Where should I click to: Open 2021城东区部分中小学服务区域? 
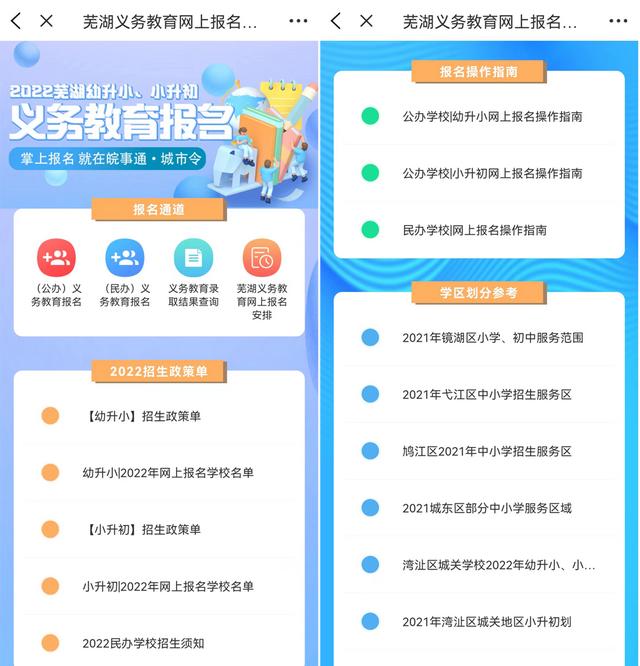coord(486,508)
